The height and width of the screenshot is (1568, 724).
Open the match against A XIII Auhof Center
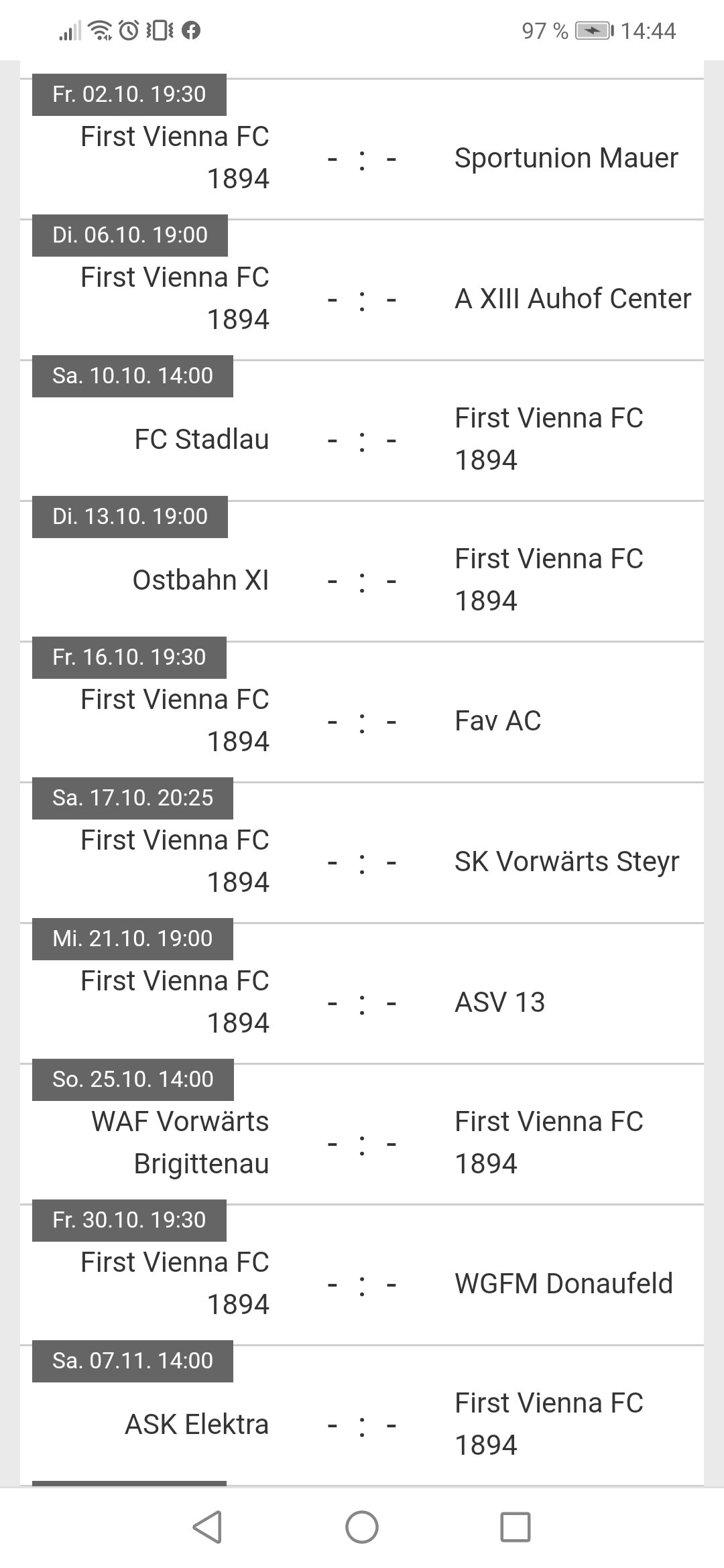click(x=362, y=289)
